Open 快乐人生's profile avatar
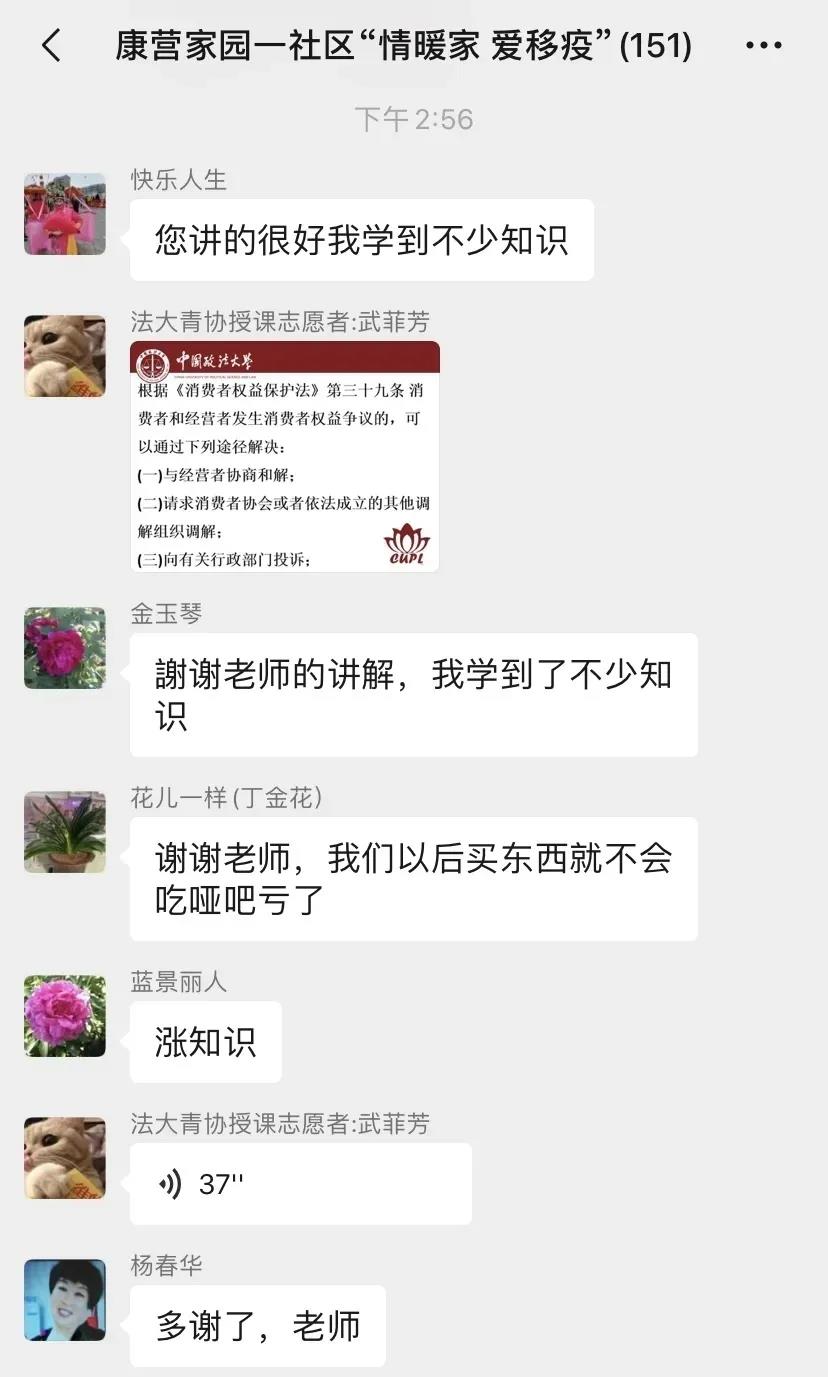 pos(65,214)
